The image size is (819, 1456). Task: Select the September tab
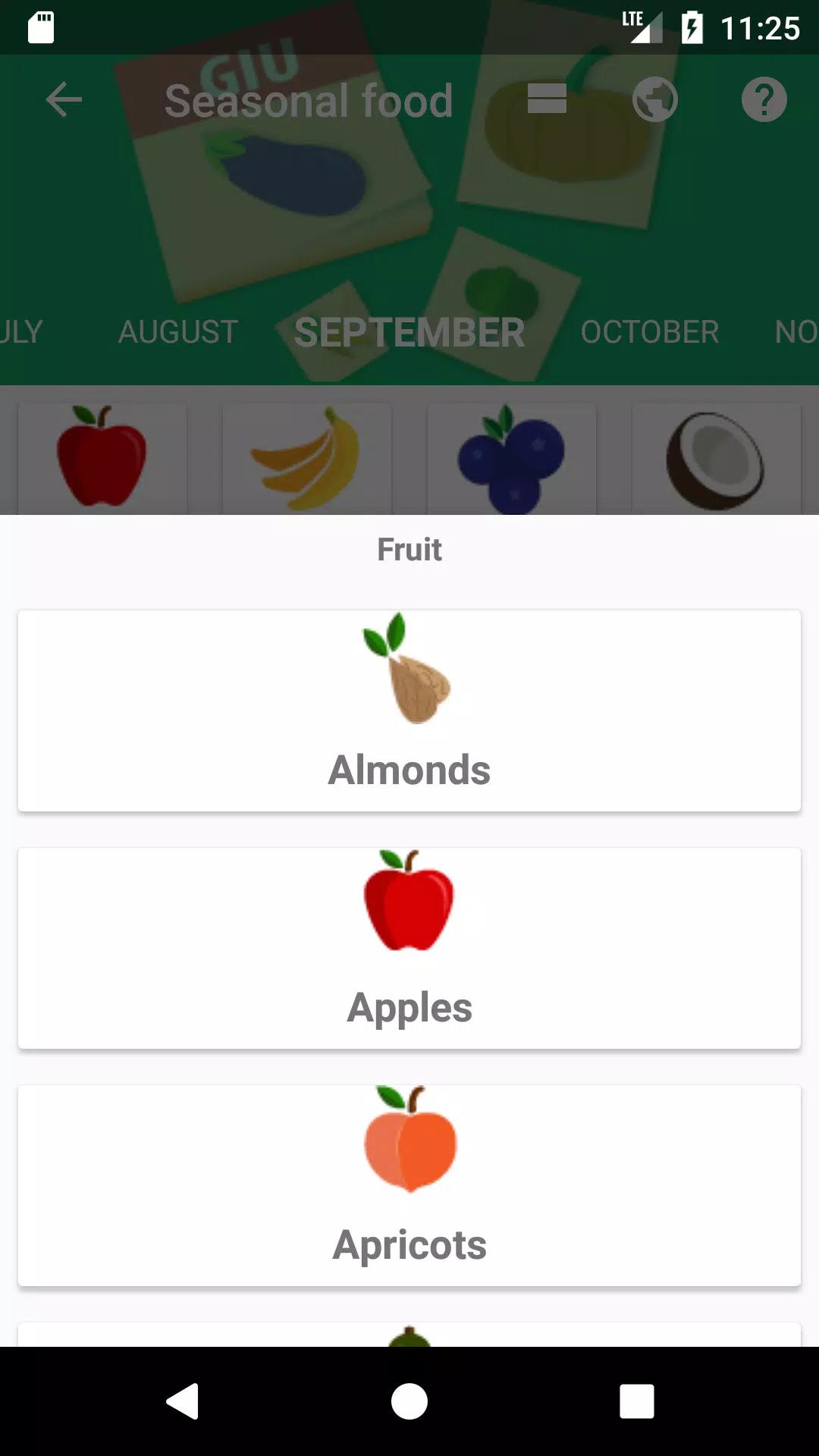point(409,332)
